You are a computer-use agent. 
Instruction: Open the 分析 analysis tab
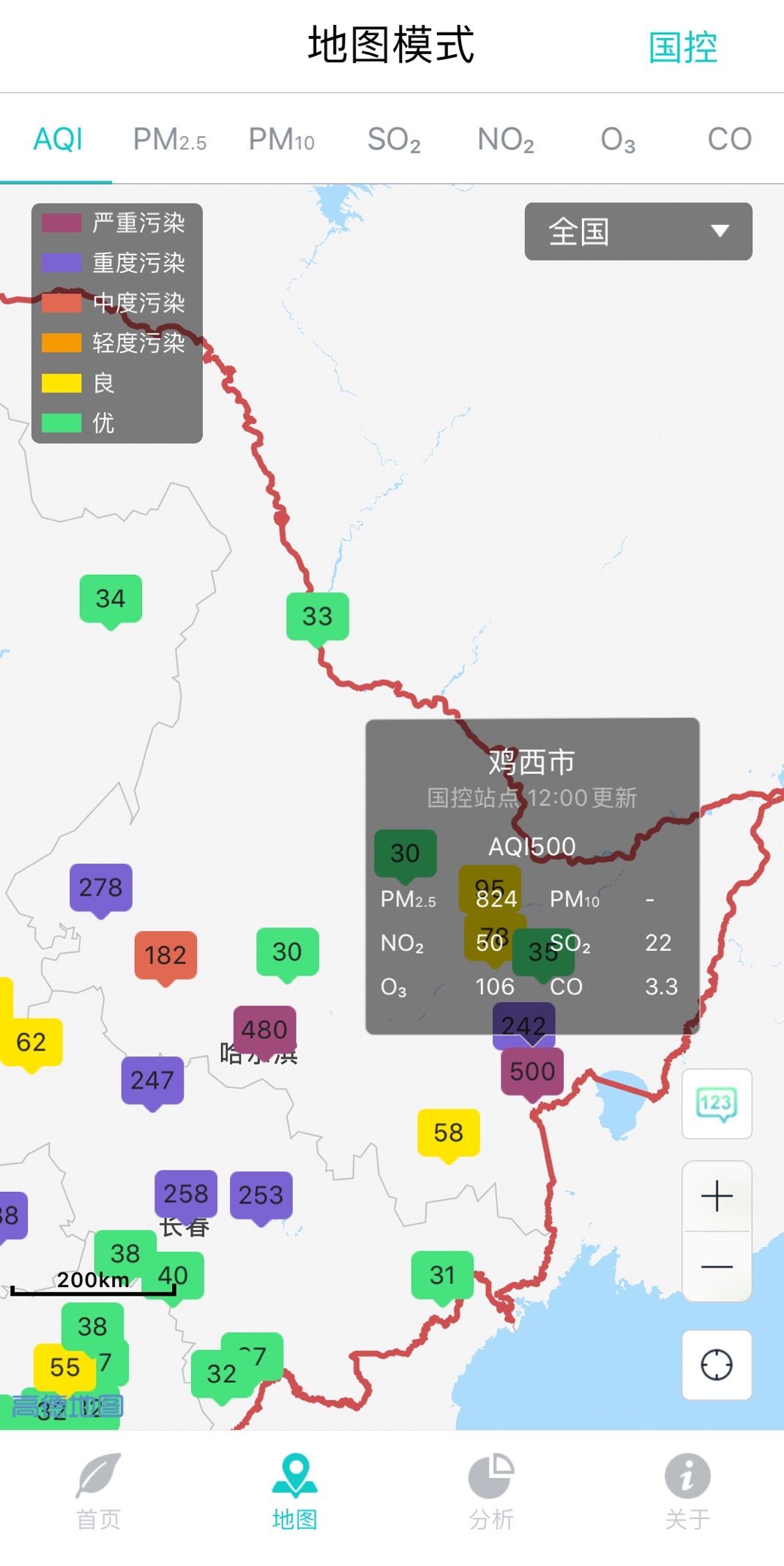(491, 1492)
